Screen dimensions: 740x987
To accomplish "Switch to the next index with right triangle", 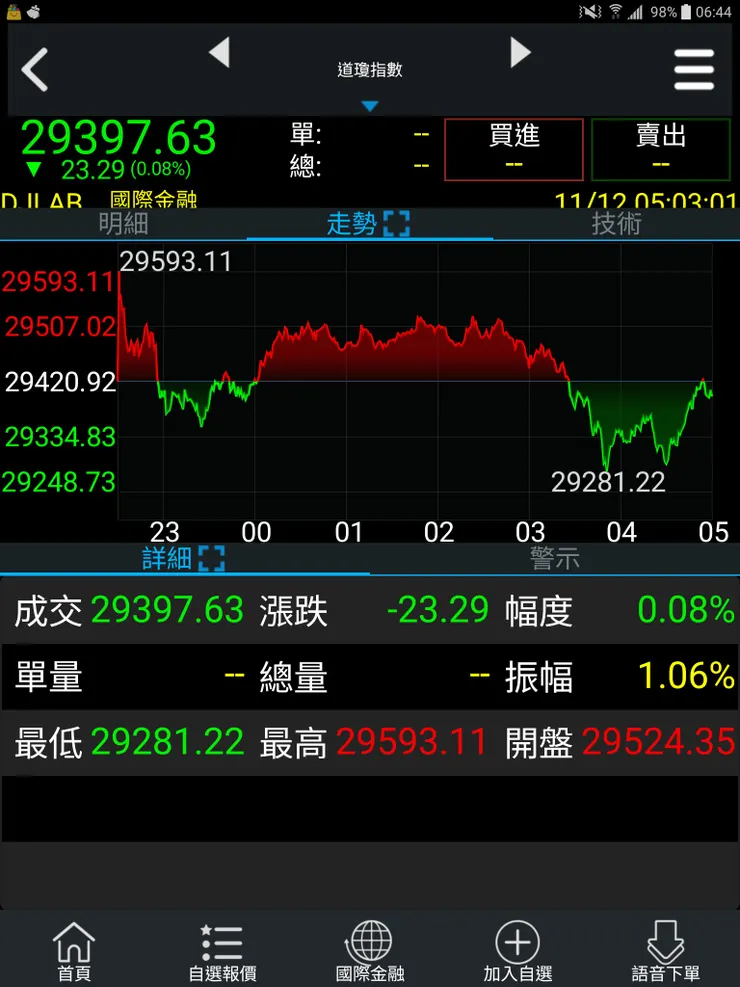I will [x=521, y=52].
